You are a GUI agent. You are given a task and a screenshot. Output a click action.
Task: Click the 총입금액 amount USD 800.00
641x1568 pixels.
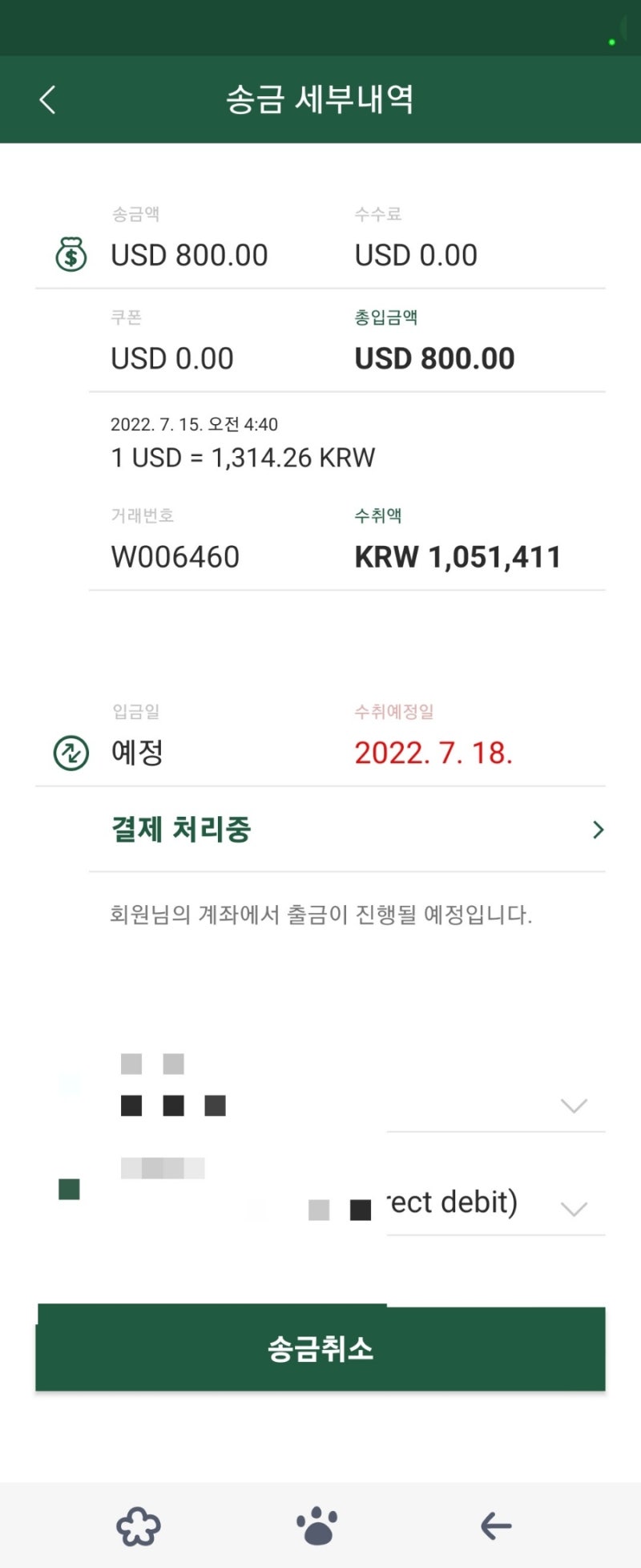[433, 358]
